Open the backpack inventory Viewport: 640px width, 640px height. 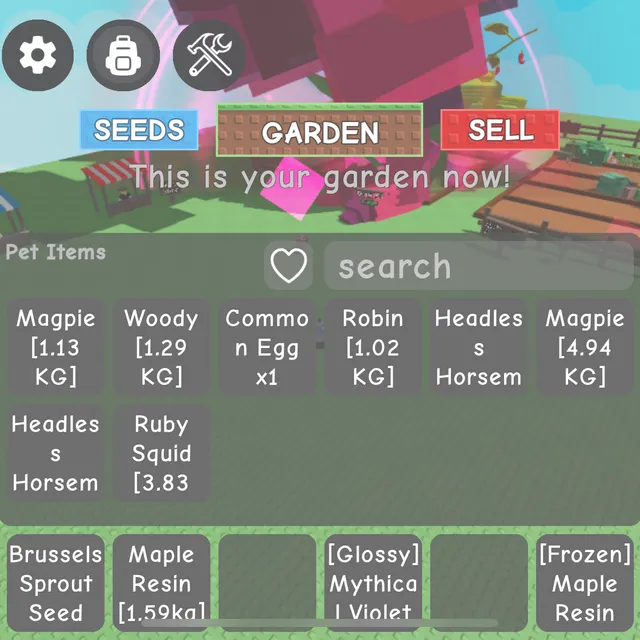123,54
